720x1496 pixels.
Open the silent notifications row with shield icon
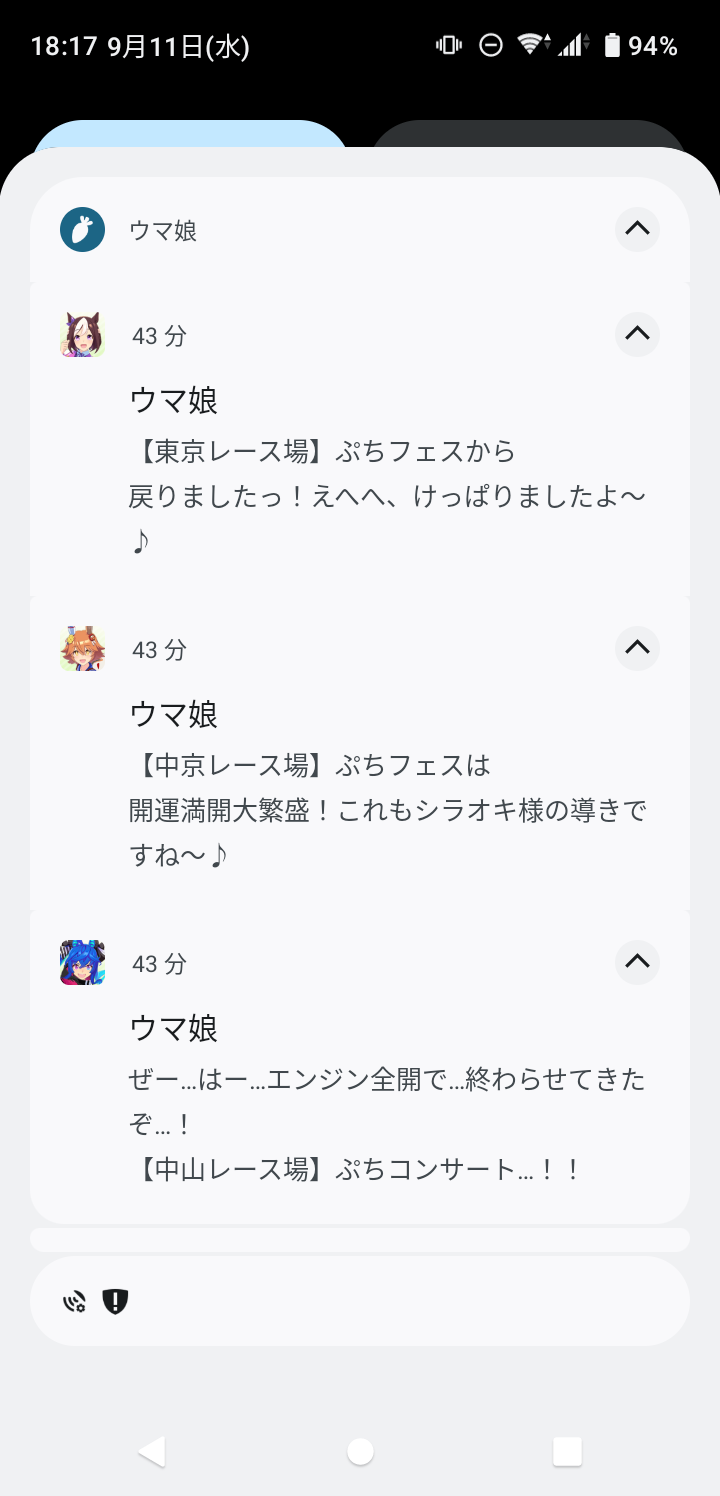click(x=360, y=1301)
